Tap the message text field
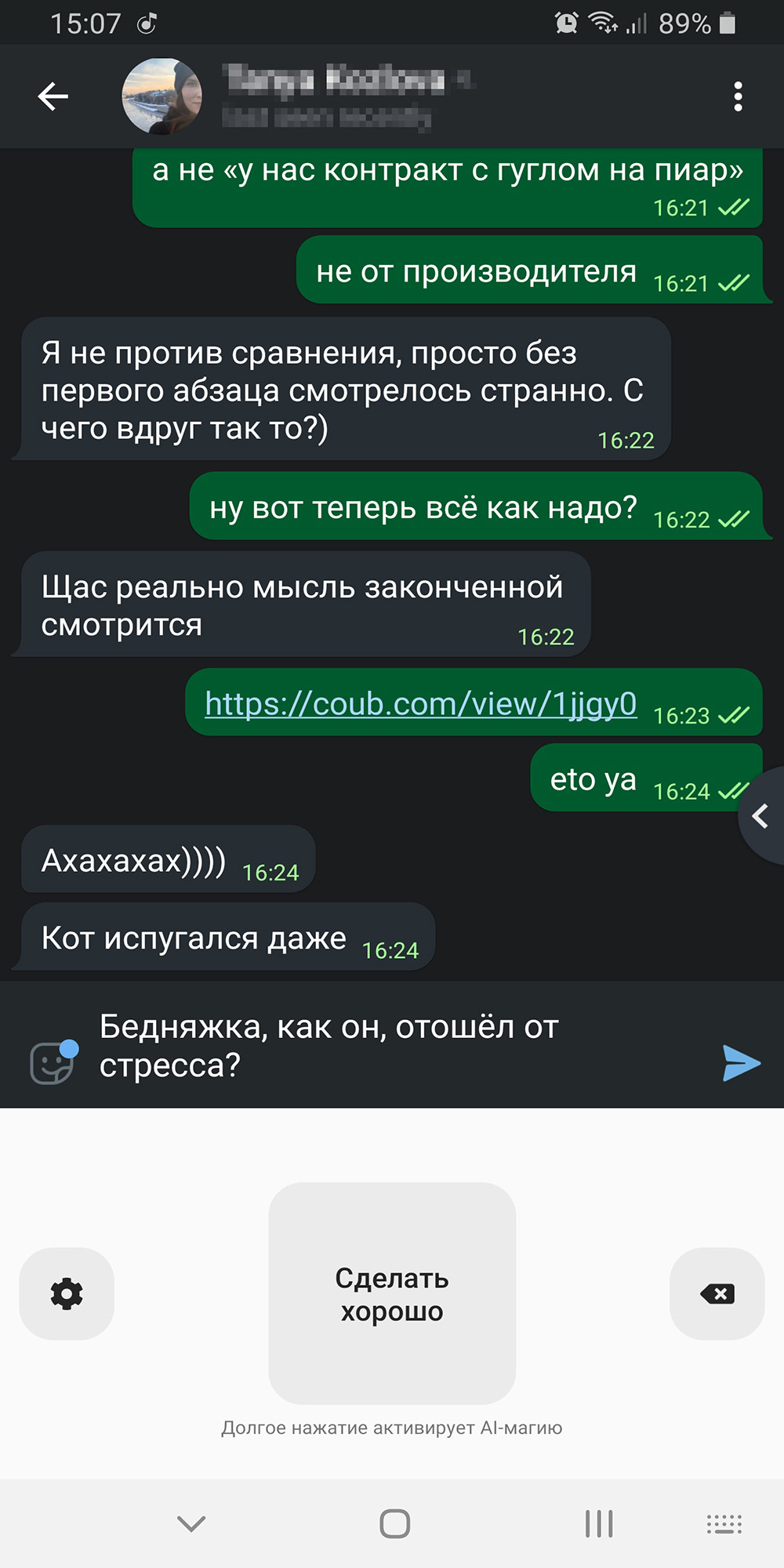 392,1046
